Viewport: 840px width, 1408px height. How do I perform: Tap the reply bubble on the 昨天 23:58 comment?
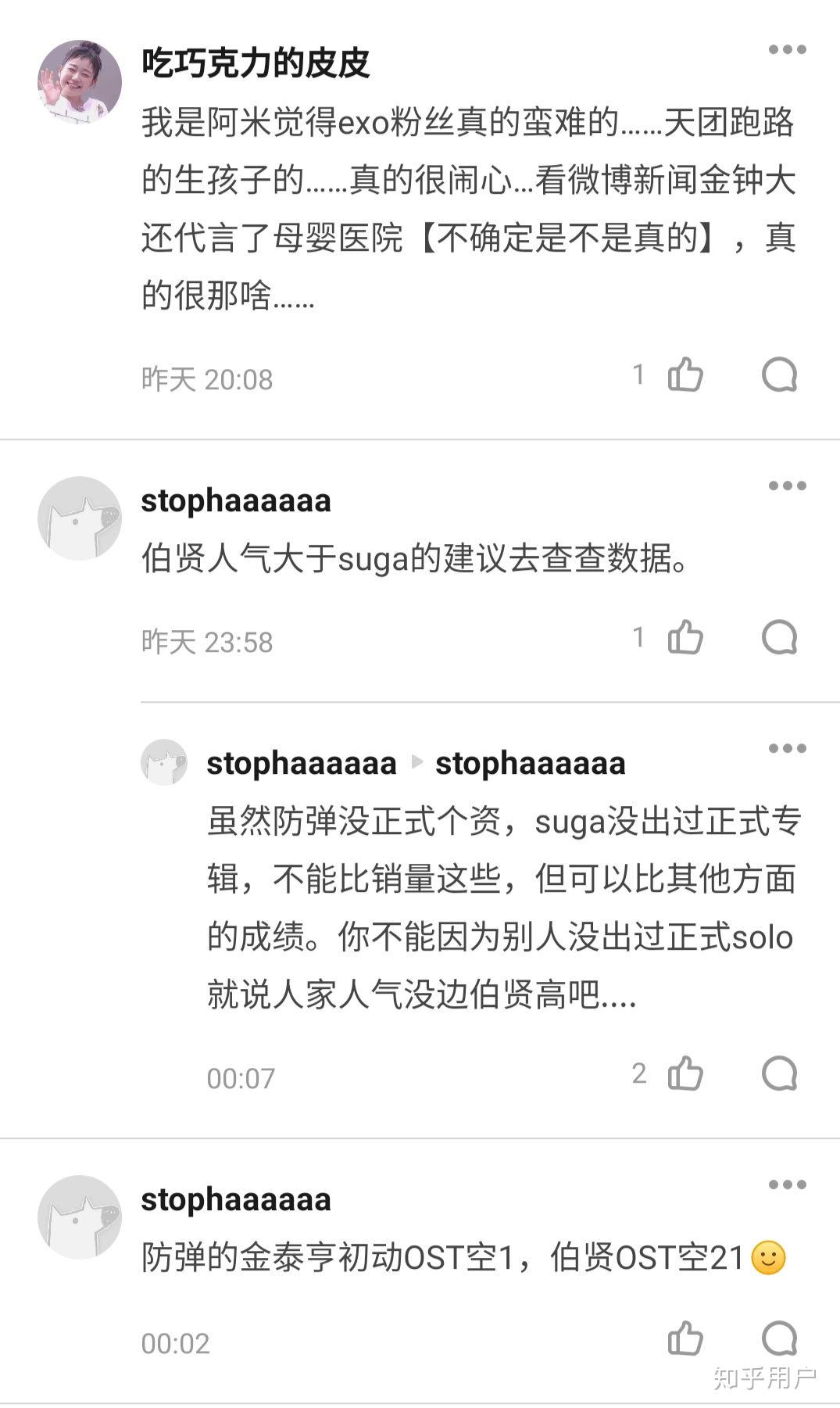[779, 638]
